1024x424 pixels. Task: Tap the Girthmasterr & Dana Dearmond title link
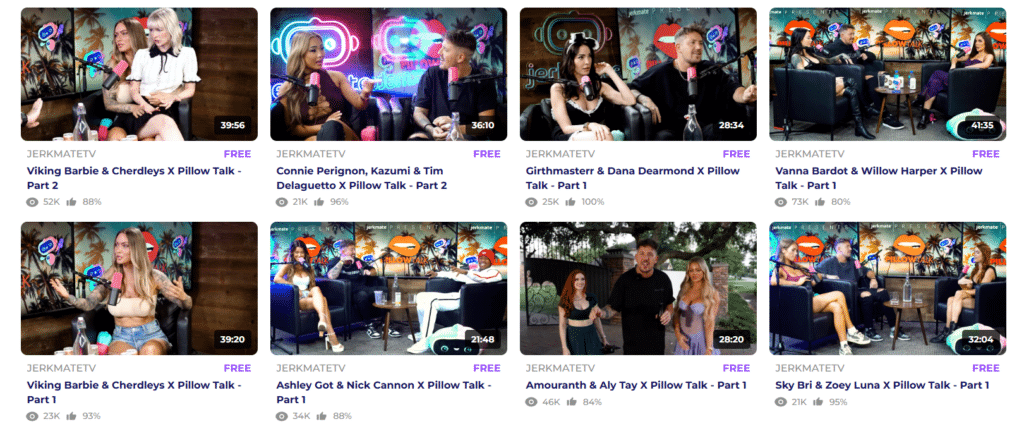(x=632, y=178)
